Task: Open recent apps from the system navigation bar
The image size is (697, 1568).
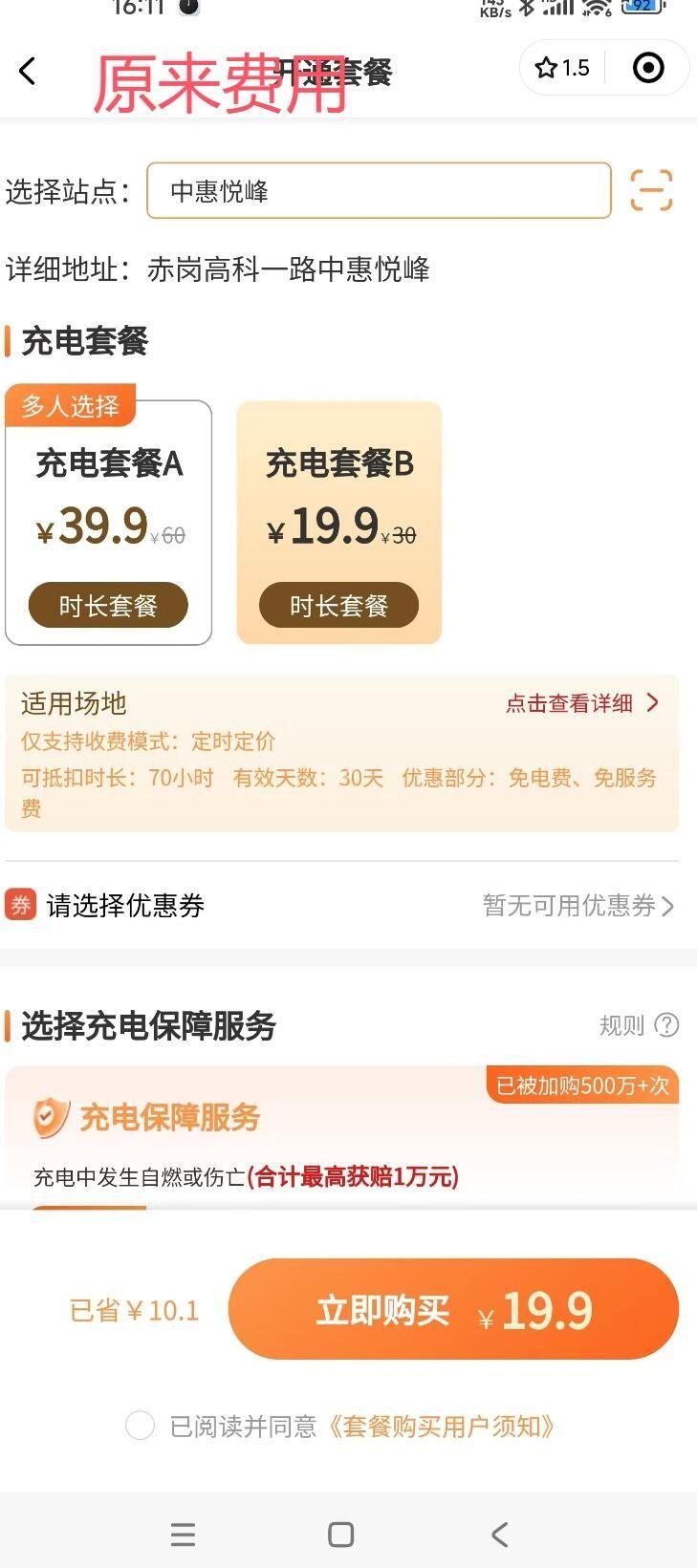Action: (183, 1535)
